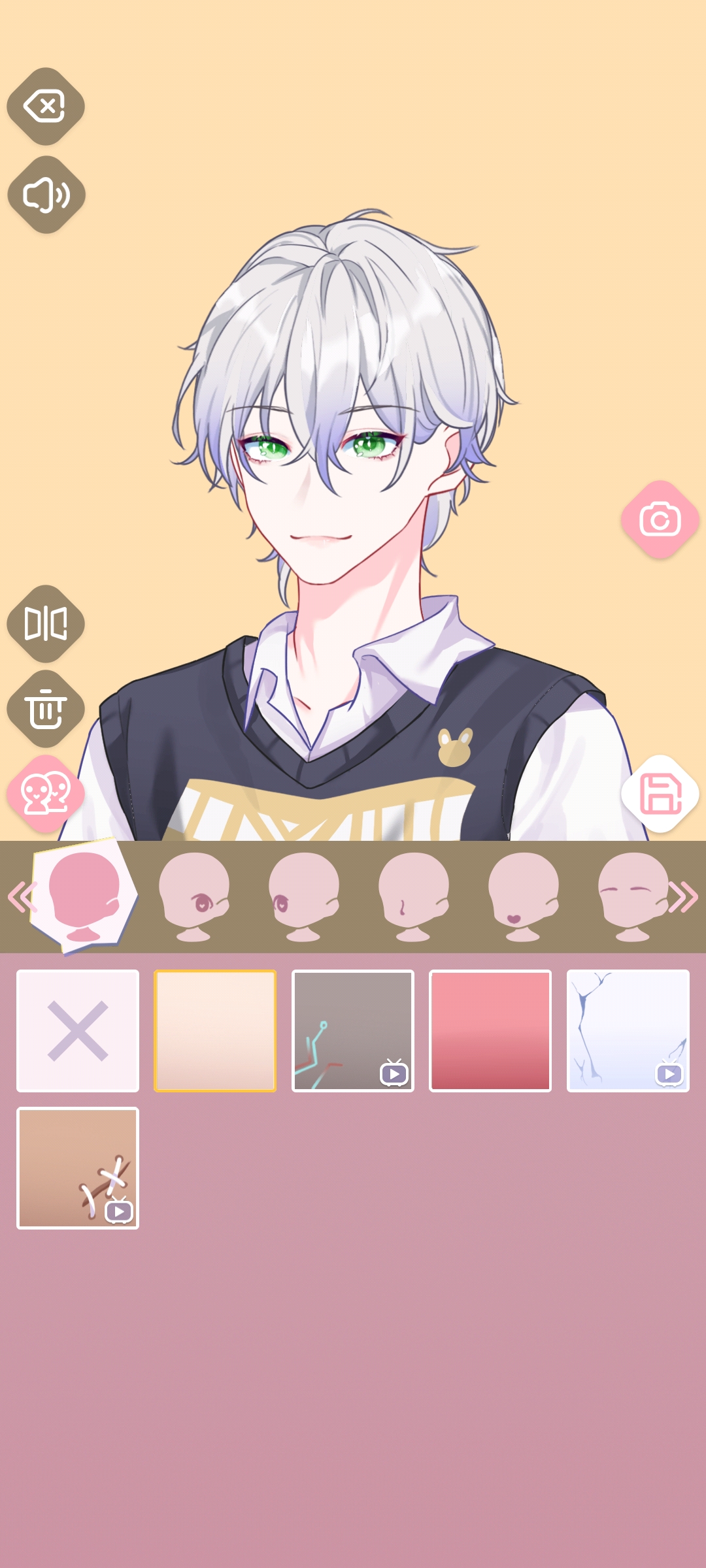Remove skin option with the X tile

[x=78, y=1031]
